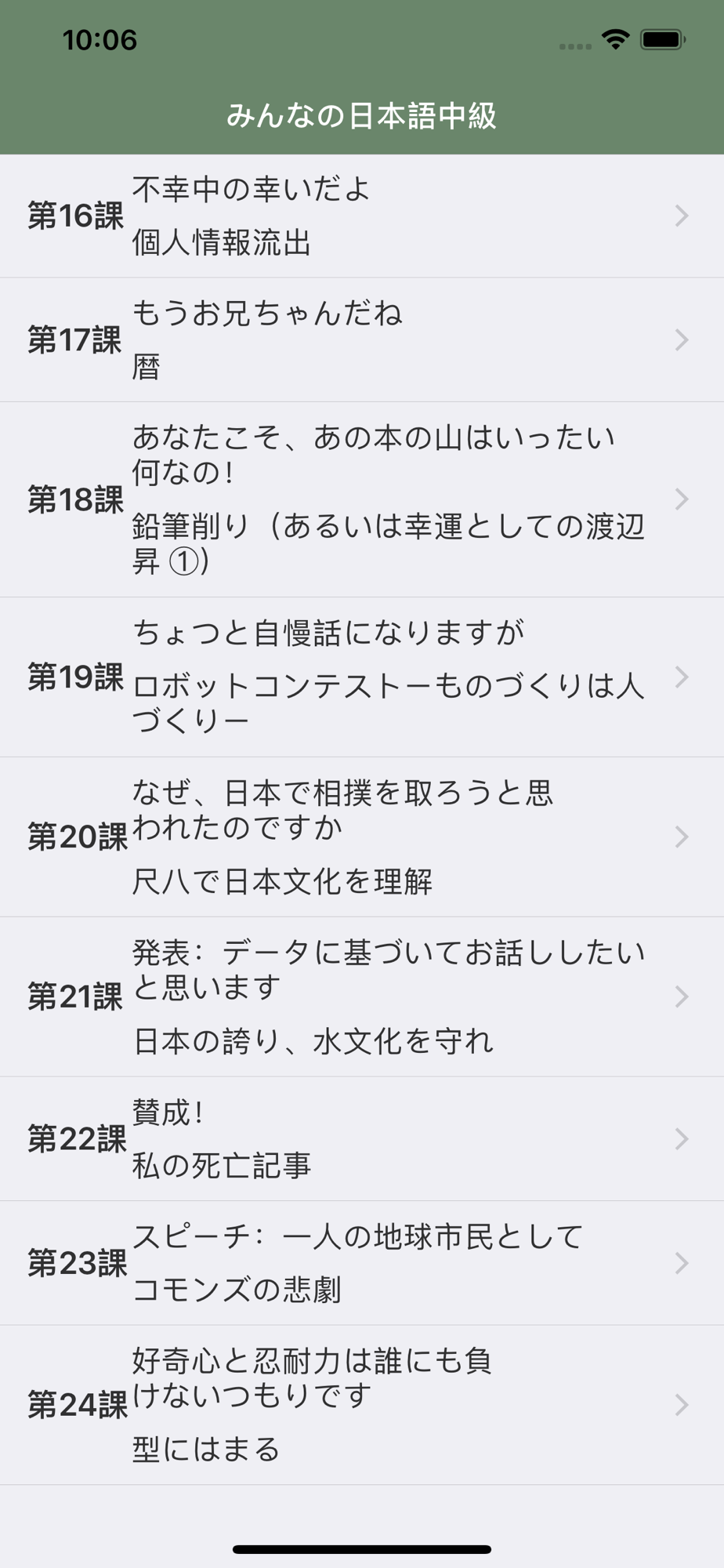
Task: Open 第22課 私の死亡記事
Action: coord(362,1138)
